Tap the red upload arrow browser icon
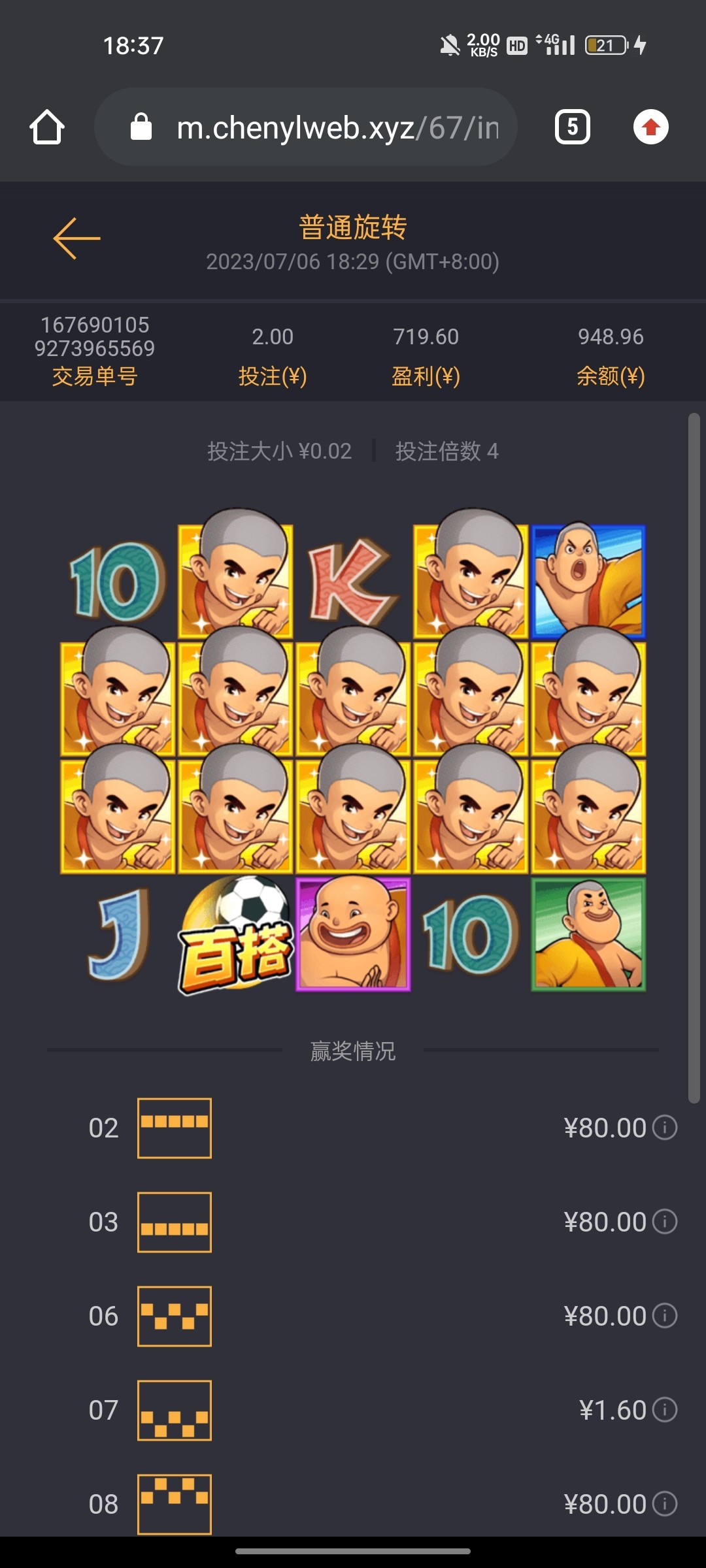Image resolution: width=706 pixels, height=1568 pixels. click(x=650, y=127)
